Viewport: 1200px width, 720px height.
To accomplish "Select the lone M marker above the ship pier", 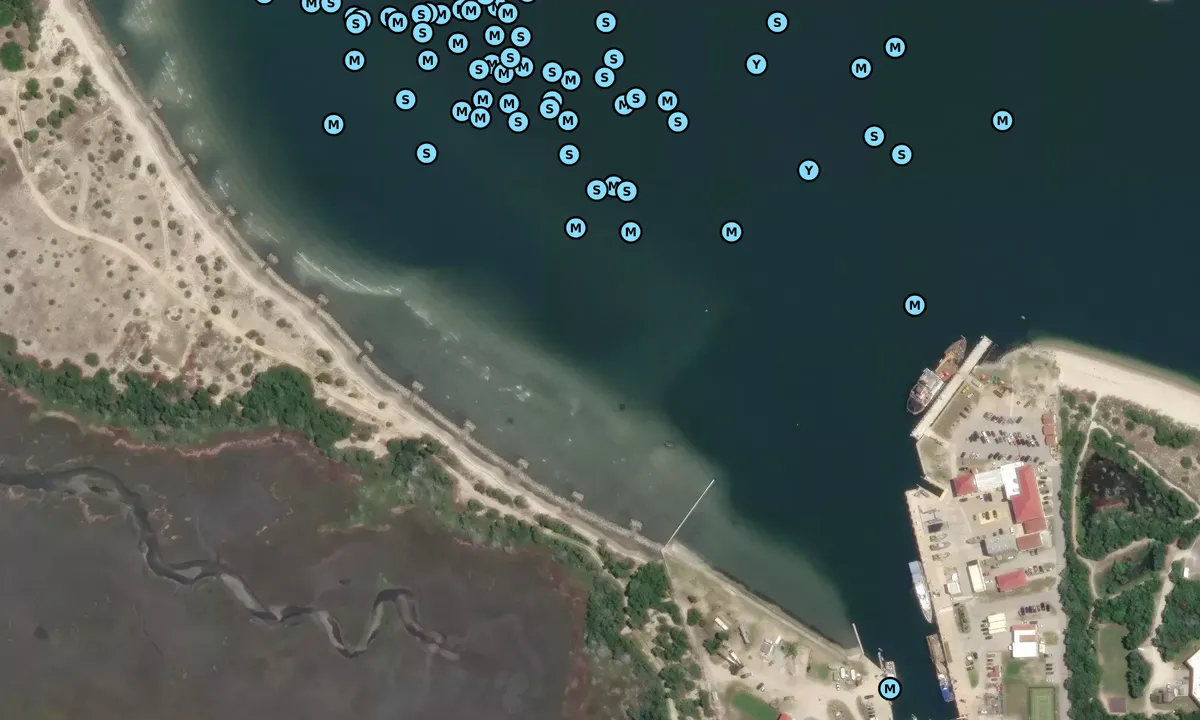I will coord(914,305).
